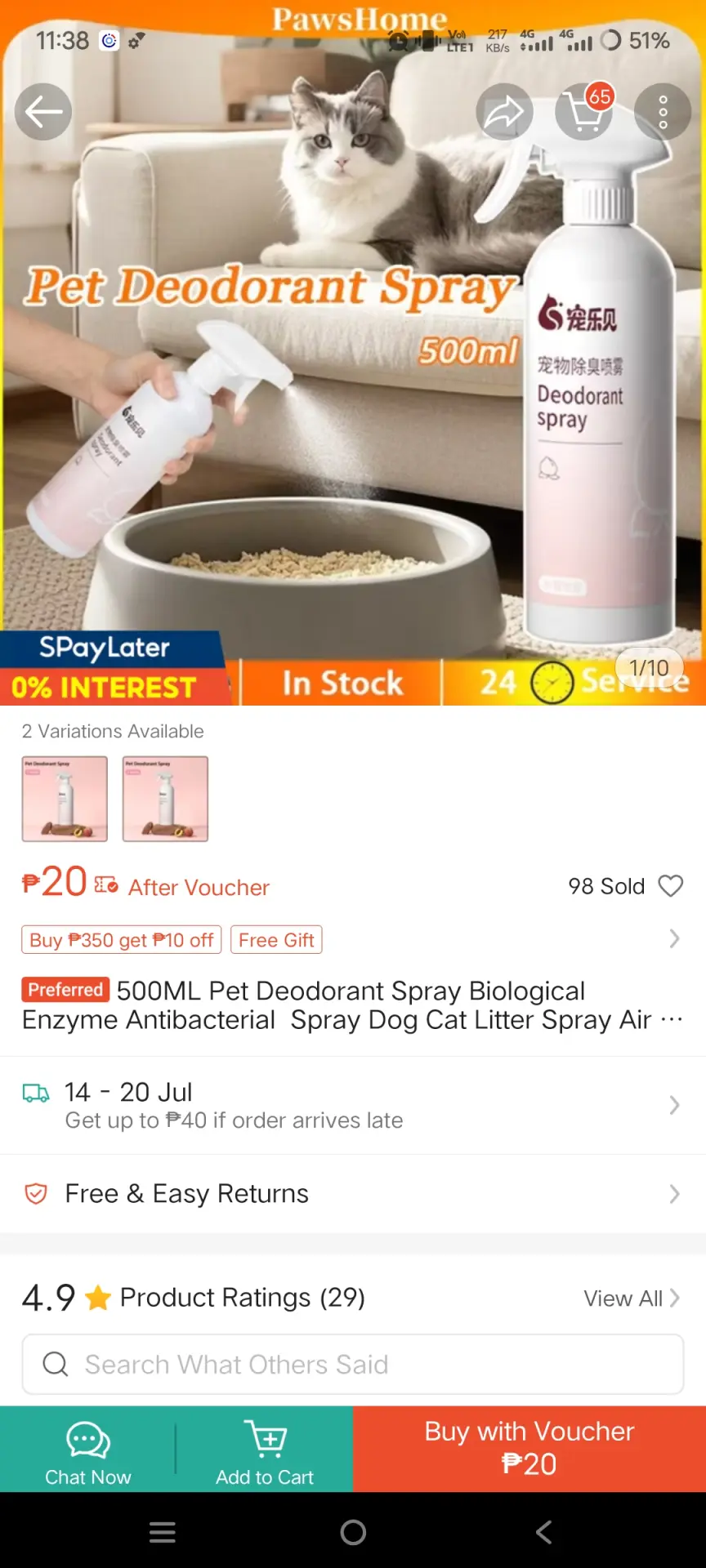Go to the system home screen
The image size is (706, 1568).
[353, 1532]
